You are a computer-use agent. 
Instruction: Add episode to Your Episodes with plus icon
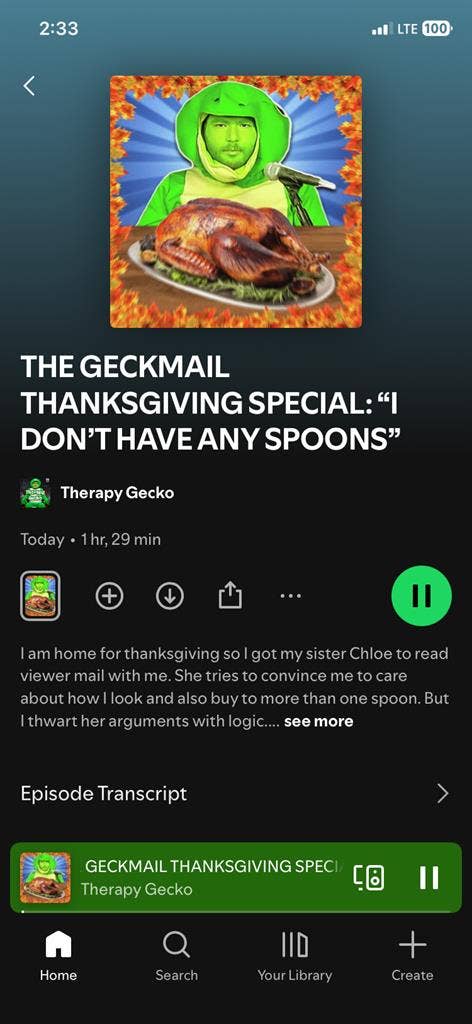click(x=110, y=596)
